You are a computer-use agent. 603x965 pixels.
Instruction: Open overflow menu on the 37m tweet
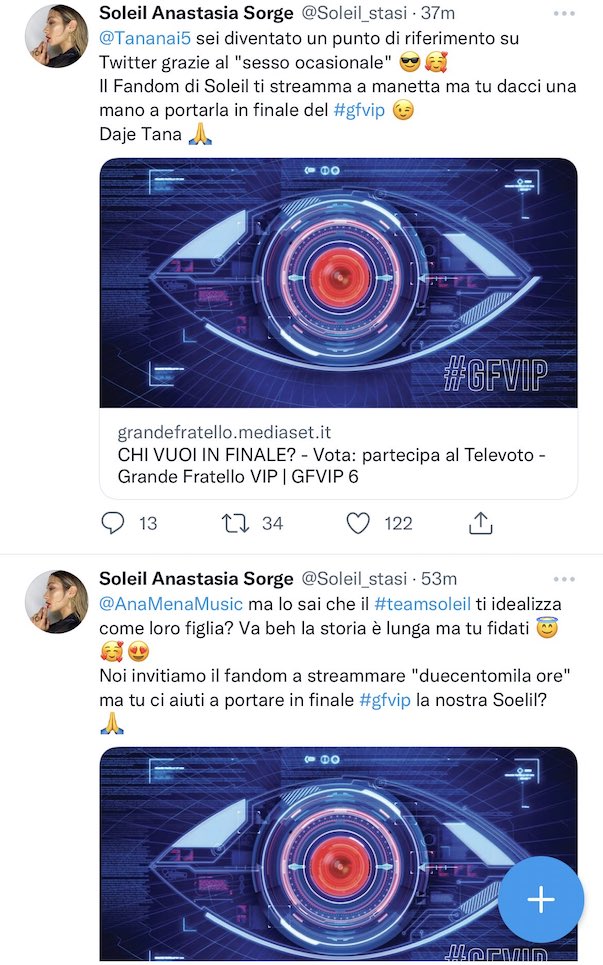(564, 13)
